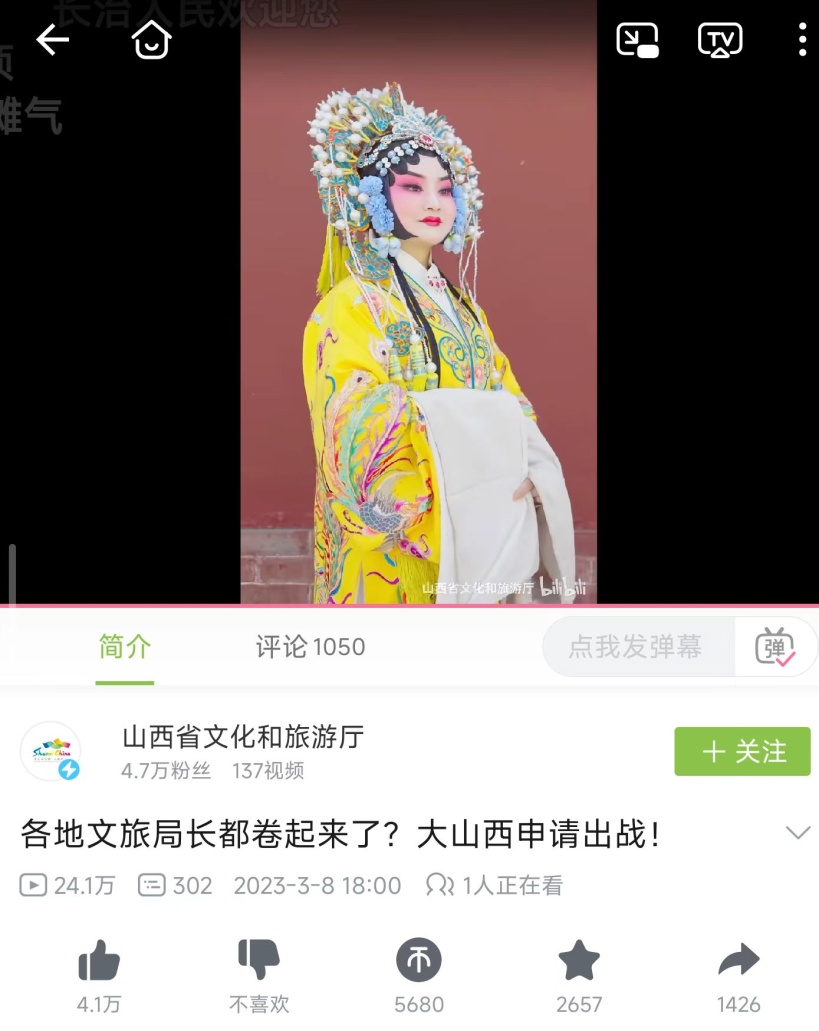Toggle the 弹 danmaku display switch

click(x=775, y=647)
